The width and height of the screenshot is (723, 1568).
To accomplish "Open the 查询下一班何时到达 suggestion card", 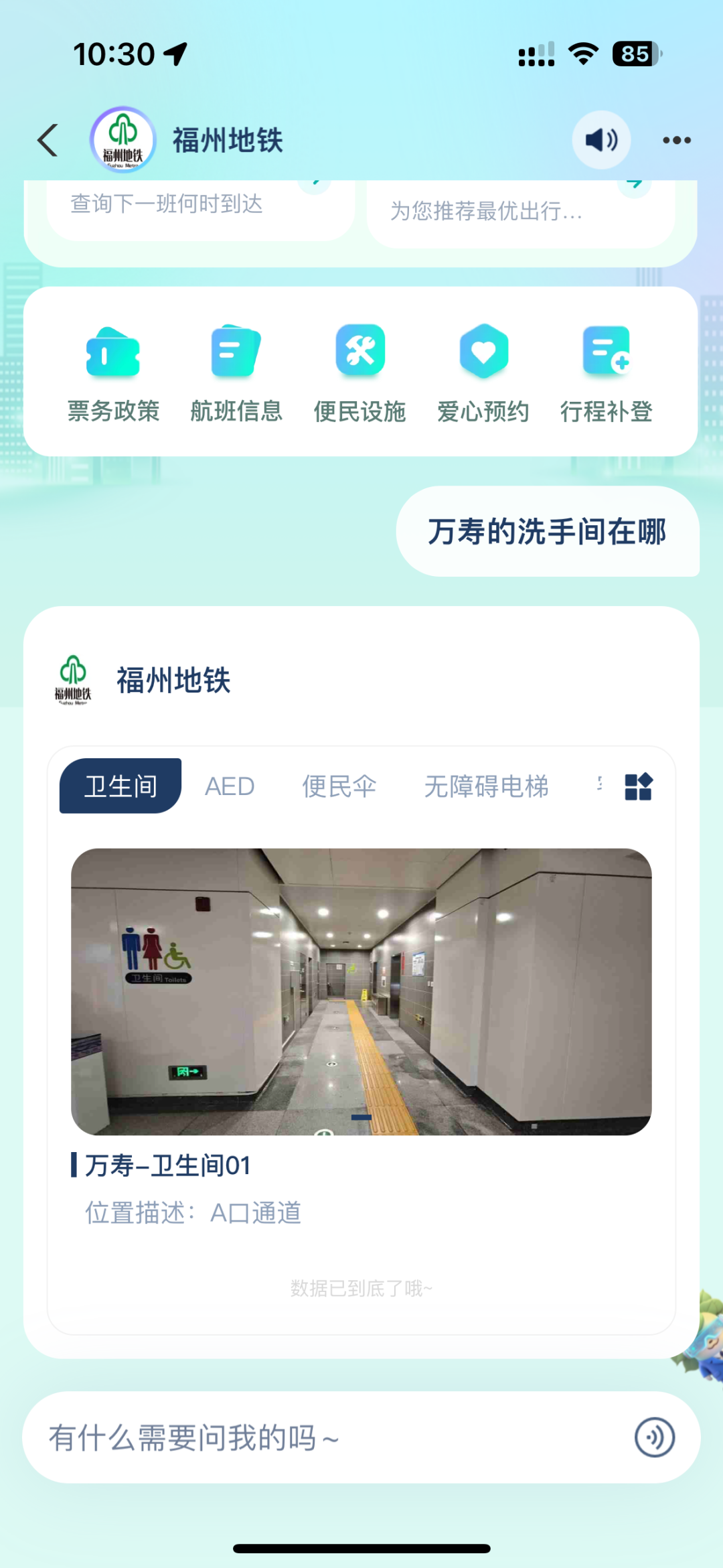I will tap(199, 208).
